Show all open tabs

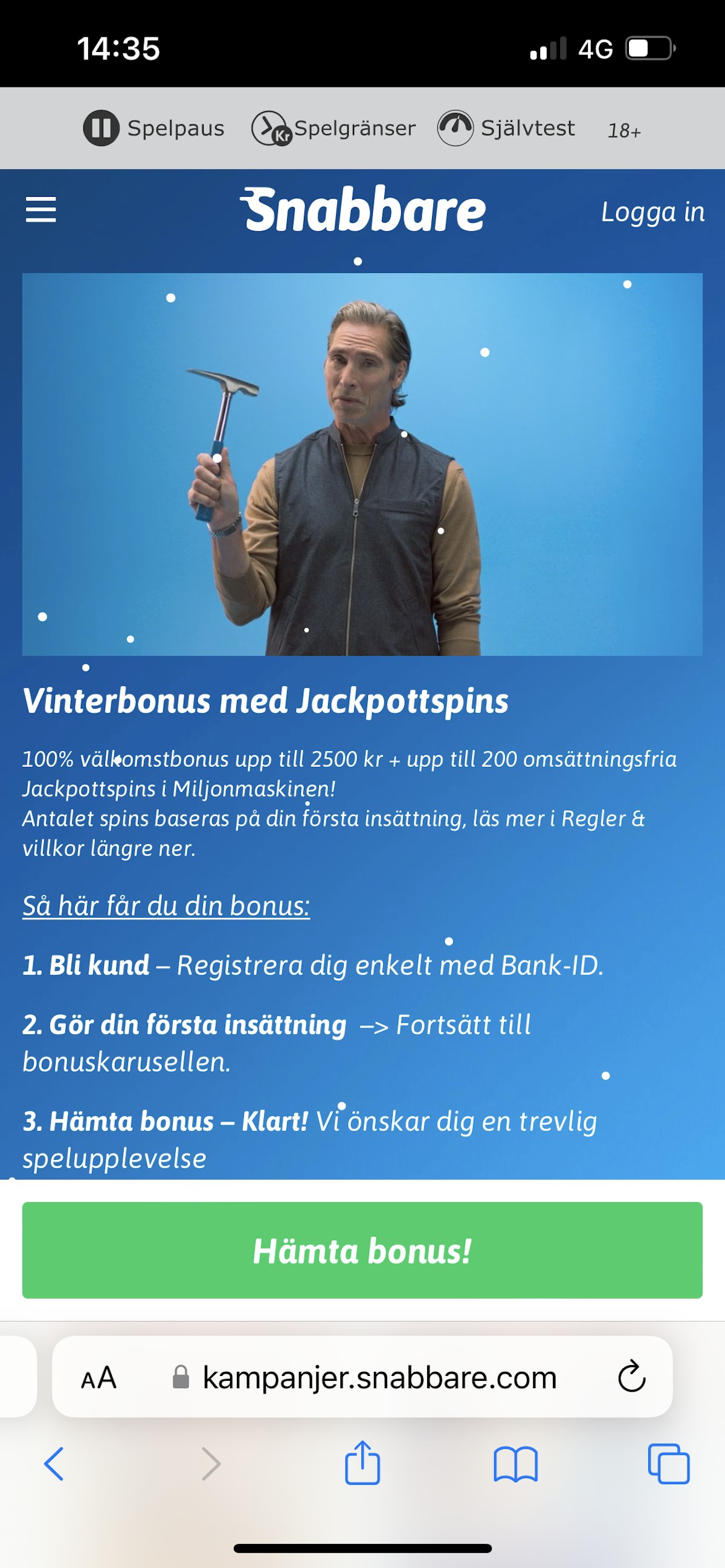click(x=668, y=1464)
